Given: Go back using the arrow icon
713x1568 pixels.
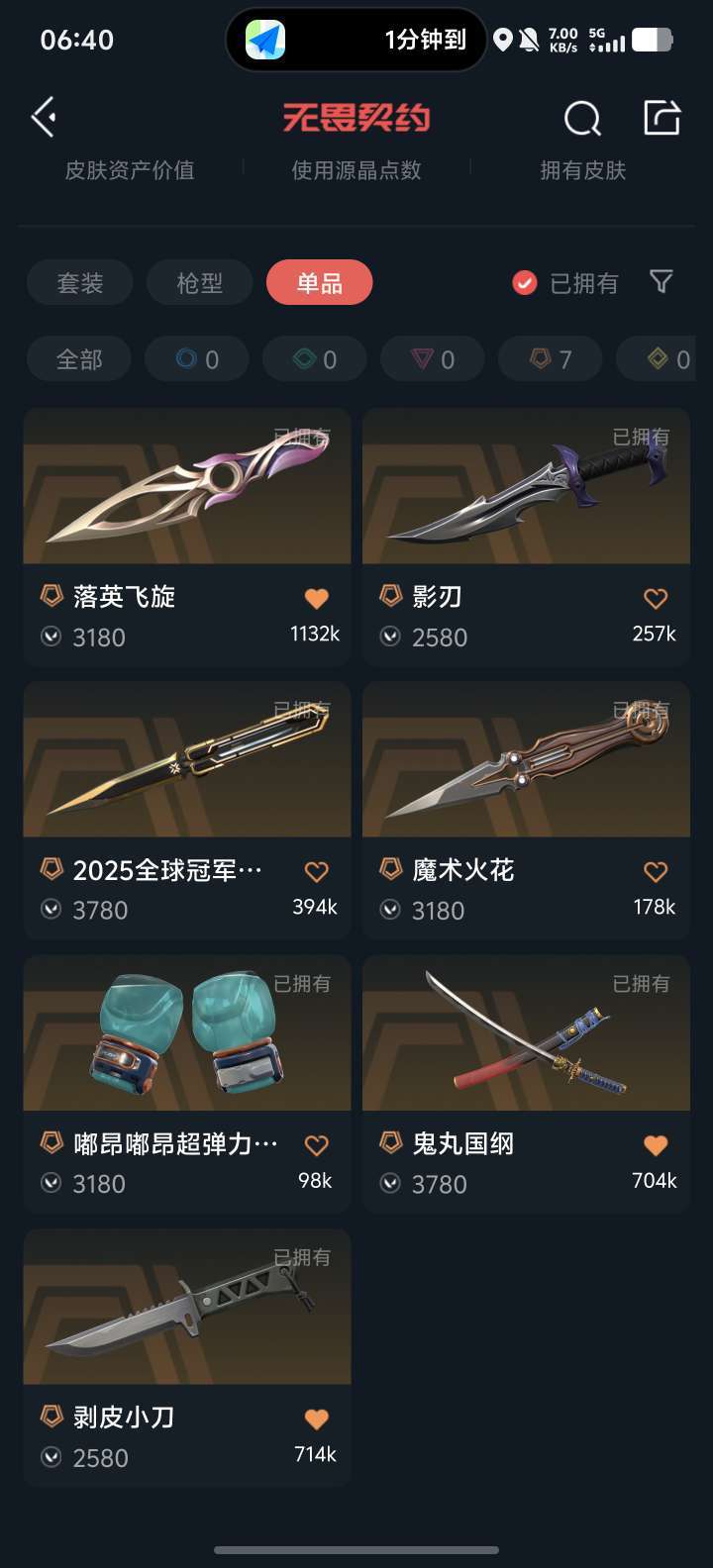Looking at the screenshot, I should tap(42, 117).
